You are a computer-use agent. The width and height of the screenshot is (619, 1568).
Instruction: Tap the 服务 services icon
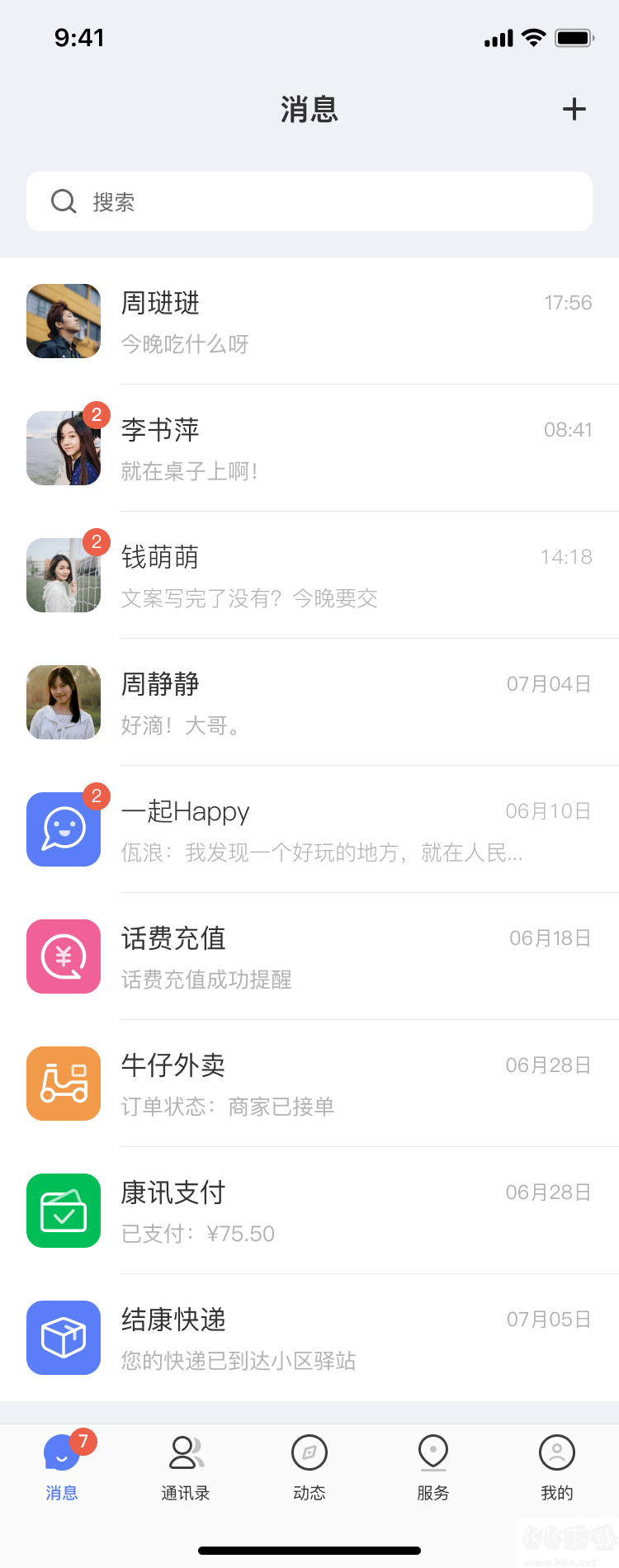[x=433, y=1452]
